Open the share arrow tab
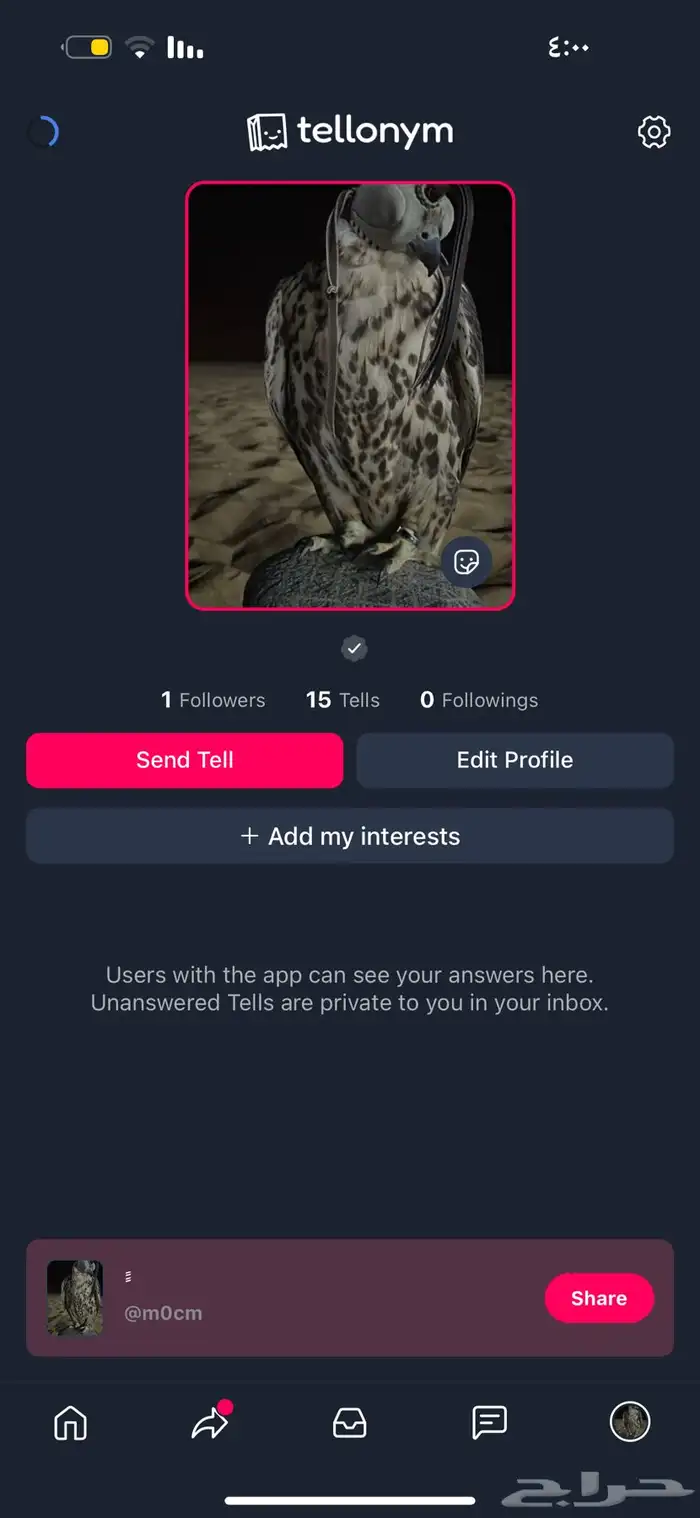 (x=210, y=1422)
